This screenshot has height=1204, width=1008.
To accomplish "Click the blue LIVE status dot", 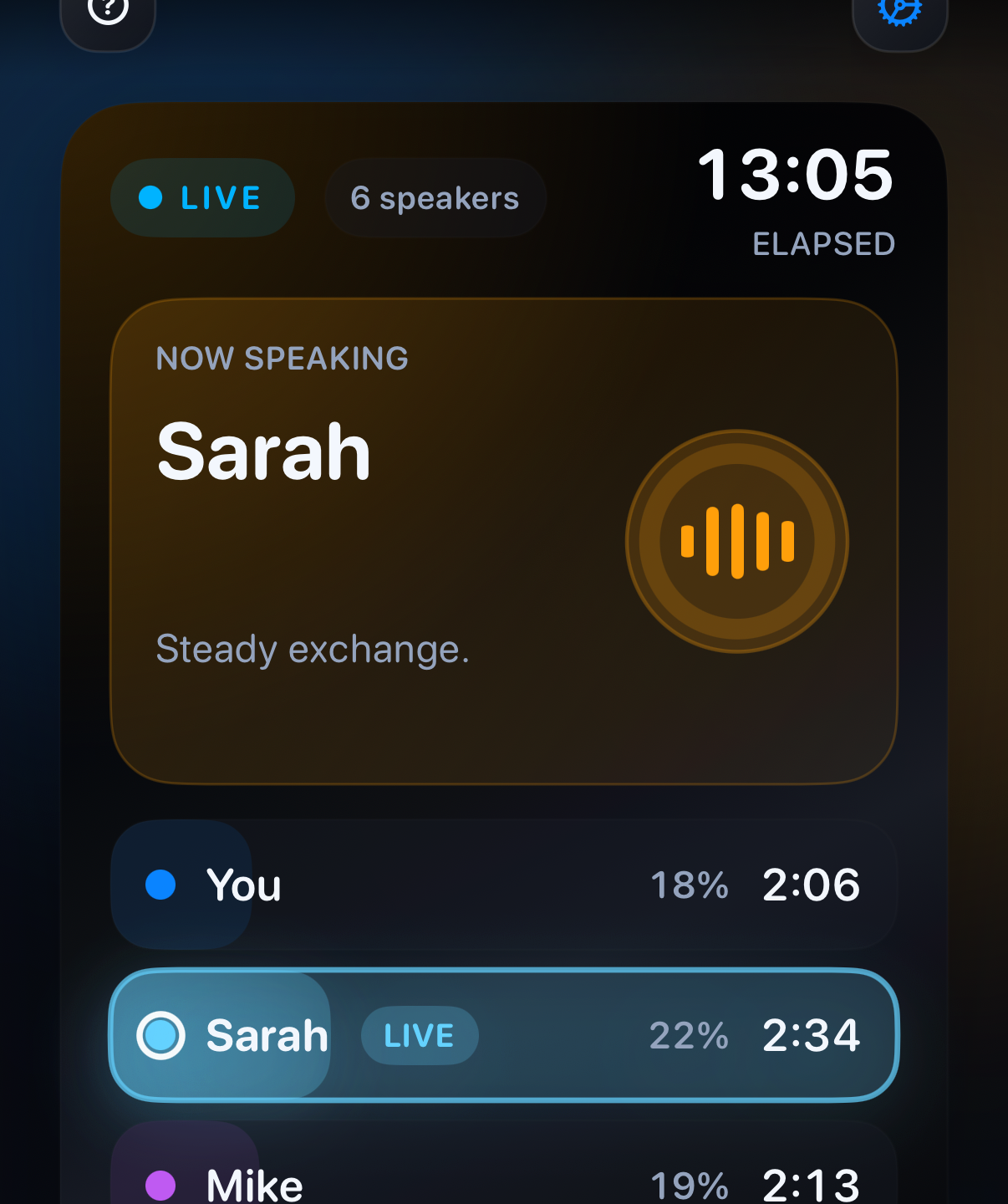I will (150, 197).
